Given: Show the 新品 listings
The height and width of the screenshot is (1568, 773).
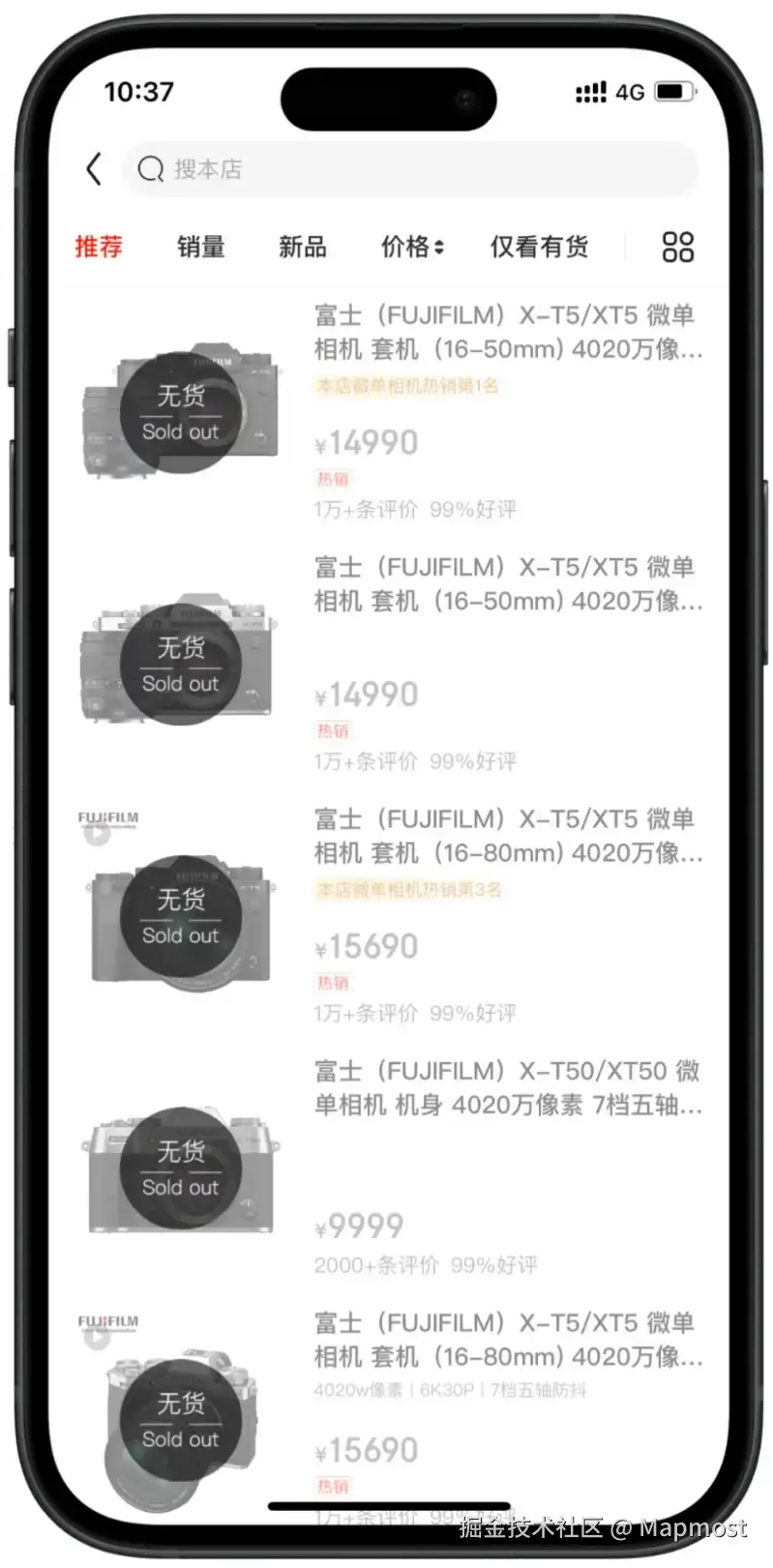Looking at the screenshot, I should point(302,247).
